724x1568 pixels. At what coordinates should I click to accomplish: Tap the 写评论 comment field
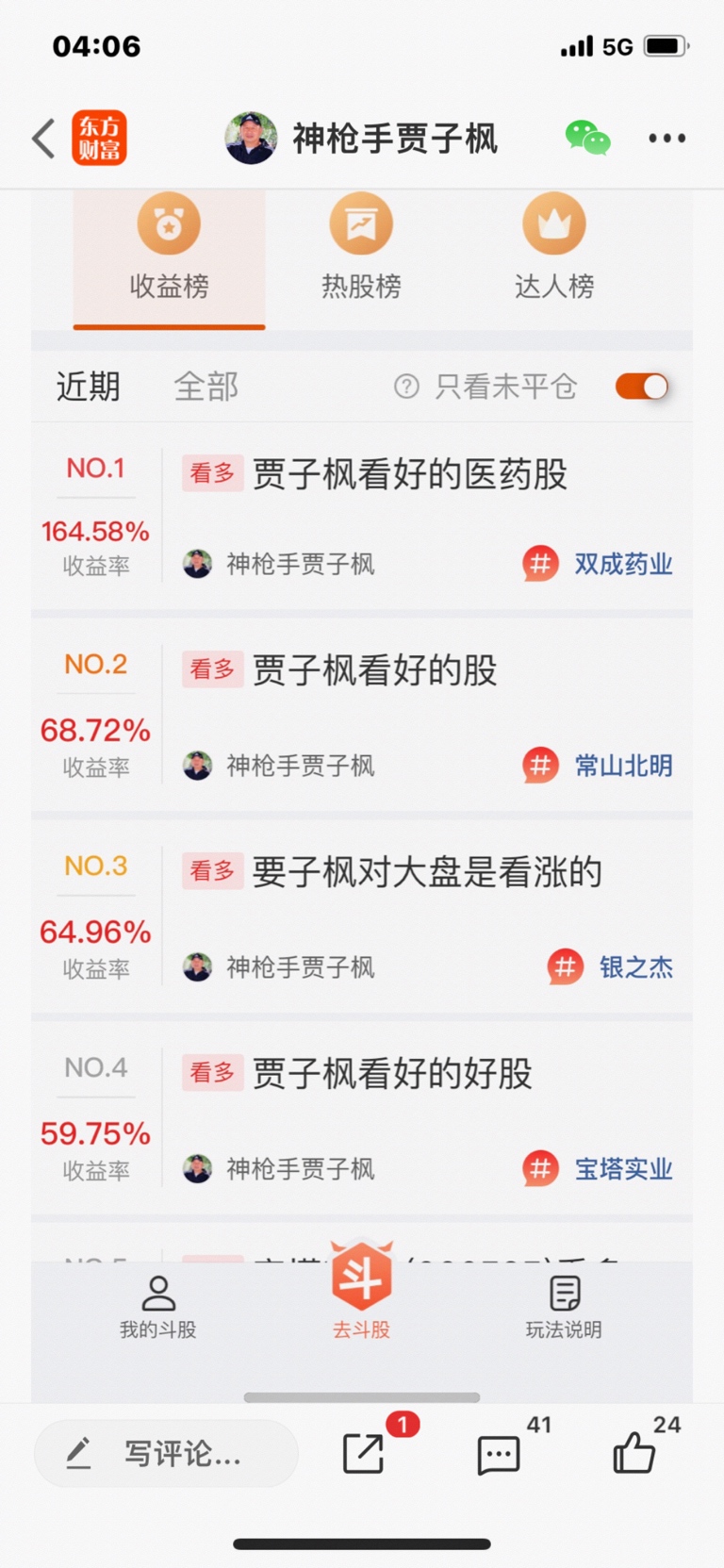(x=166, y=1453)
